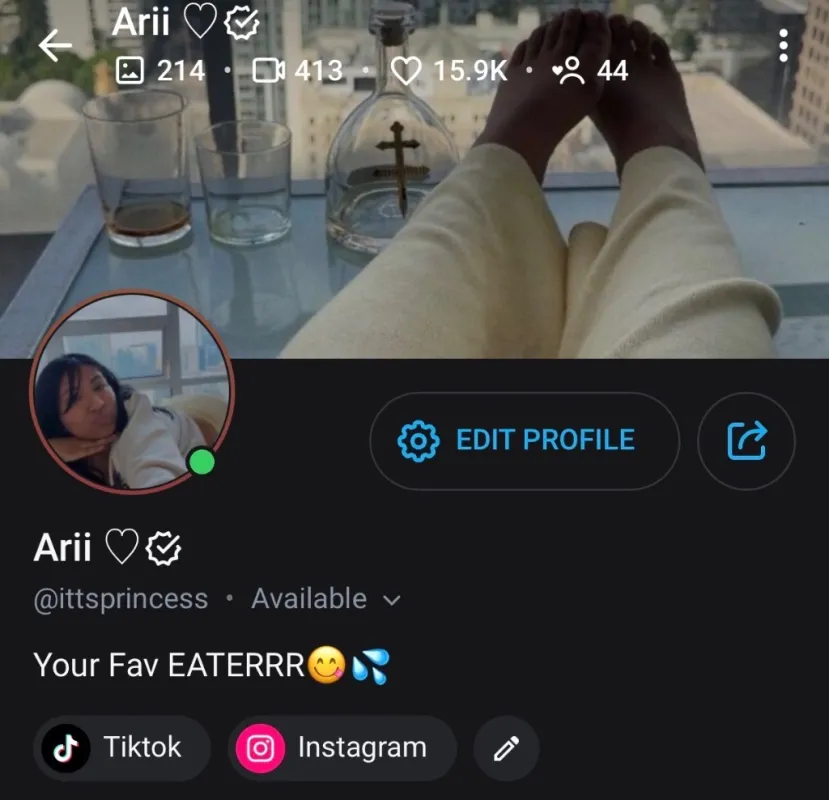Viewport: 829px width, 800px height.
Task: Open the three-dot overflow menu
Action: (783, 45)
